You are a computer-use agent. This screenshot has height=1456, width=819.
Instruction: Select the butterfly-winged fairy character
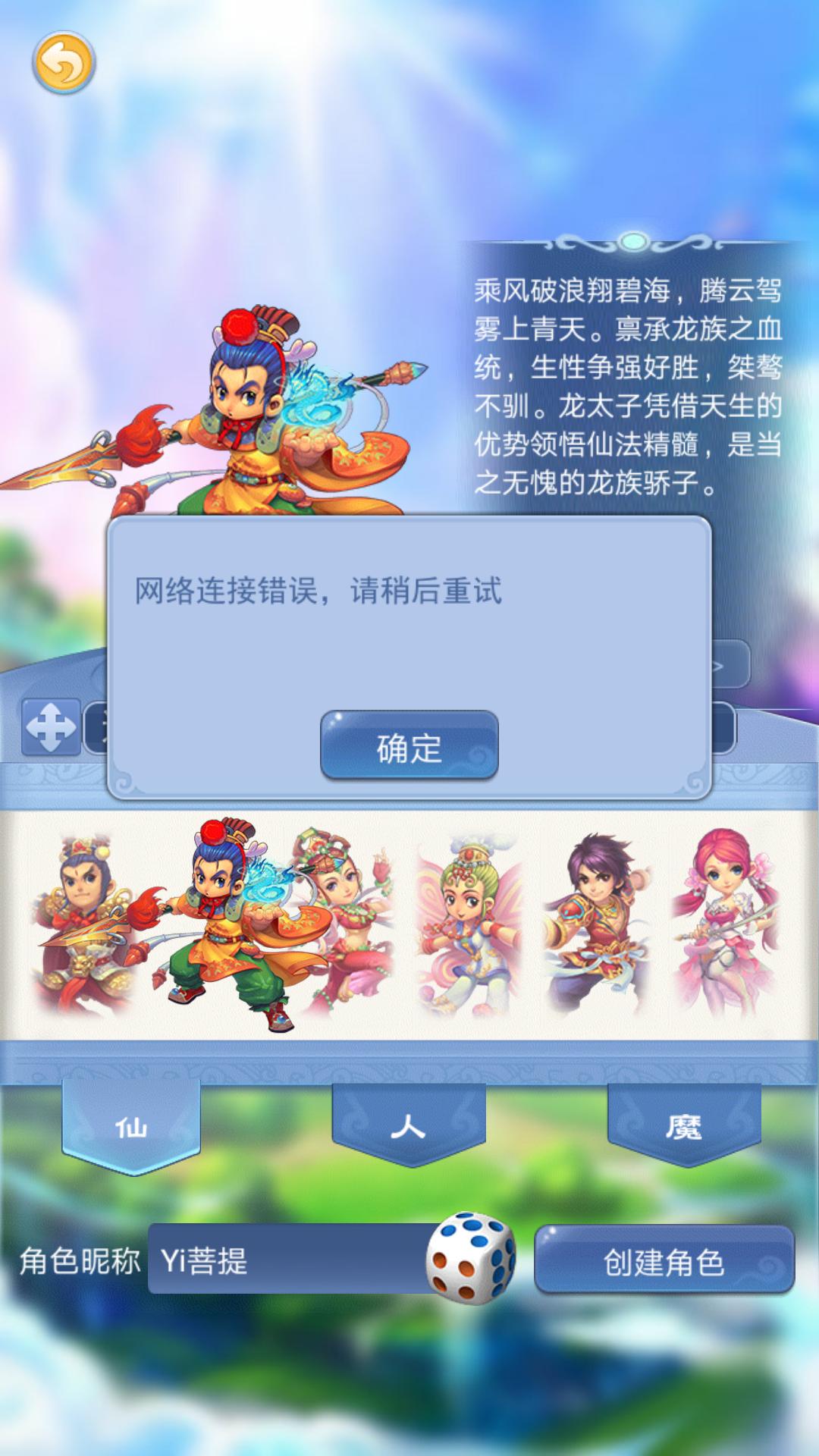470,925
